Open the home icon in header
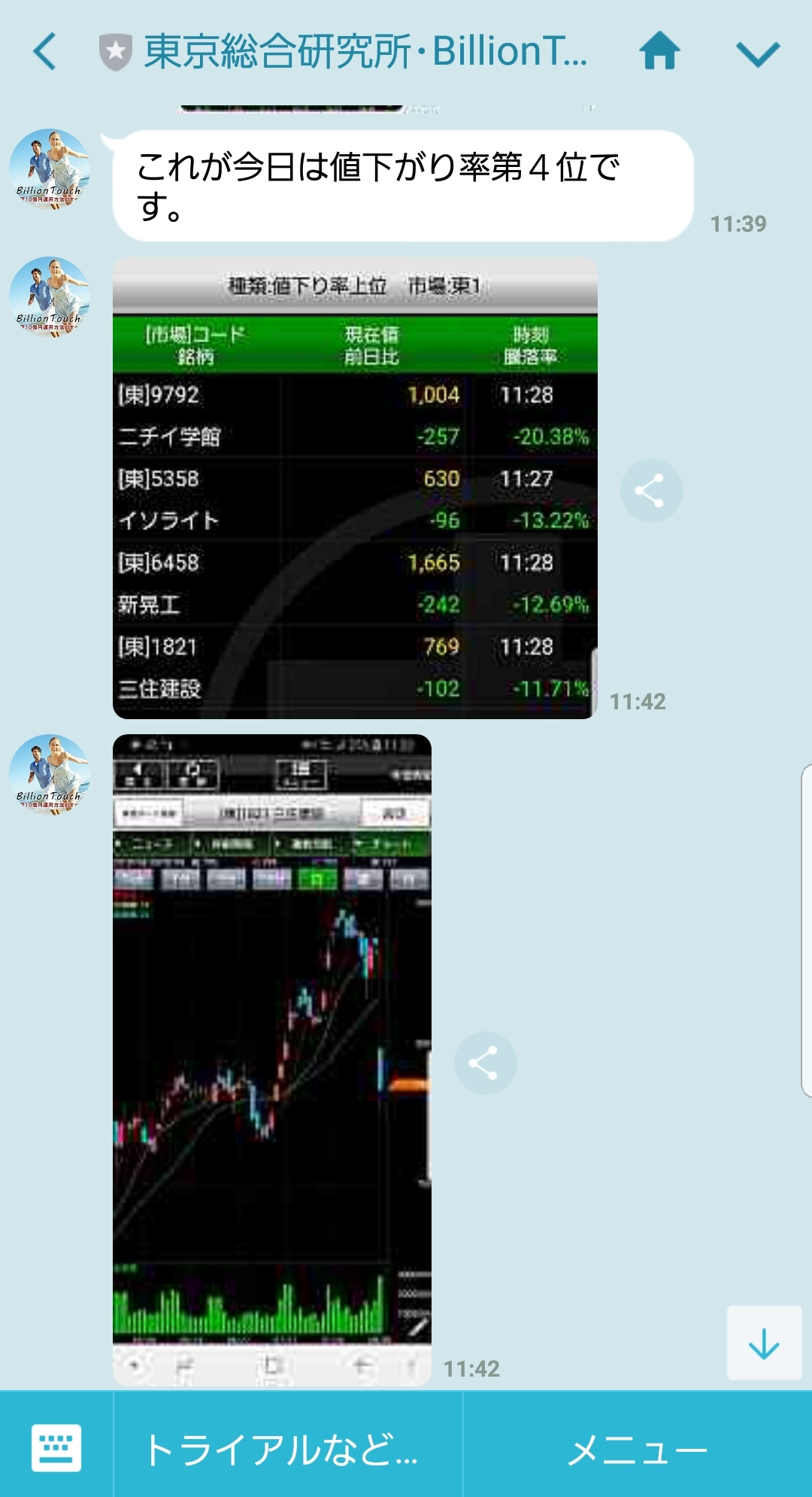The image size is (812, 1497). coord(659,50)
